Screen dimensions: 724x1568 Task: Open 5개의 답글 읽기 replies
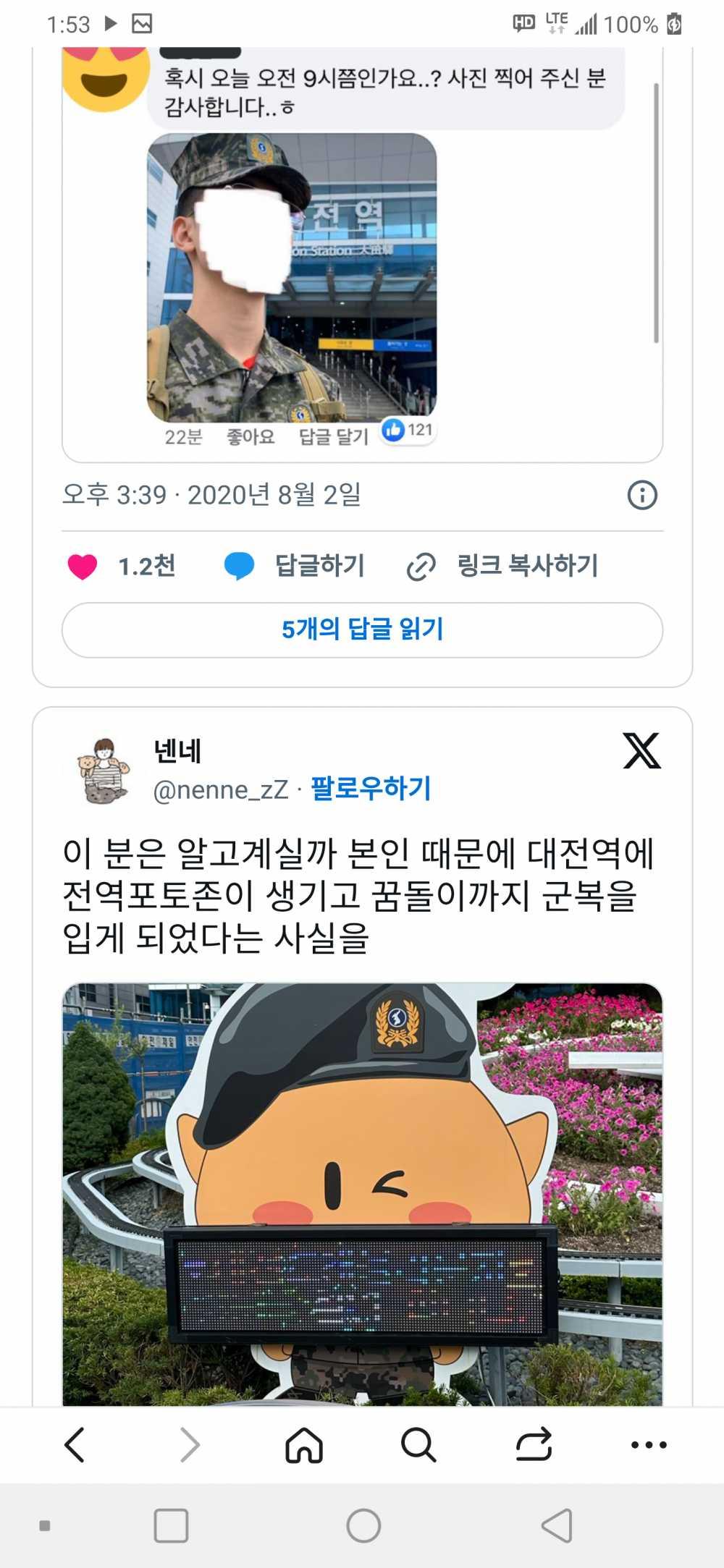[x=362, y=630]
